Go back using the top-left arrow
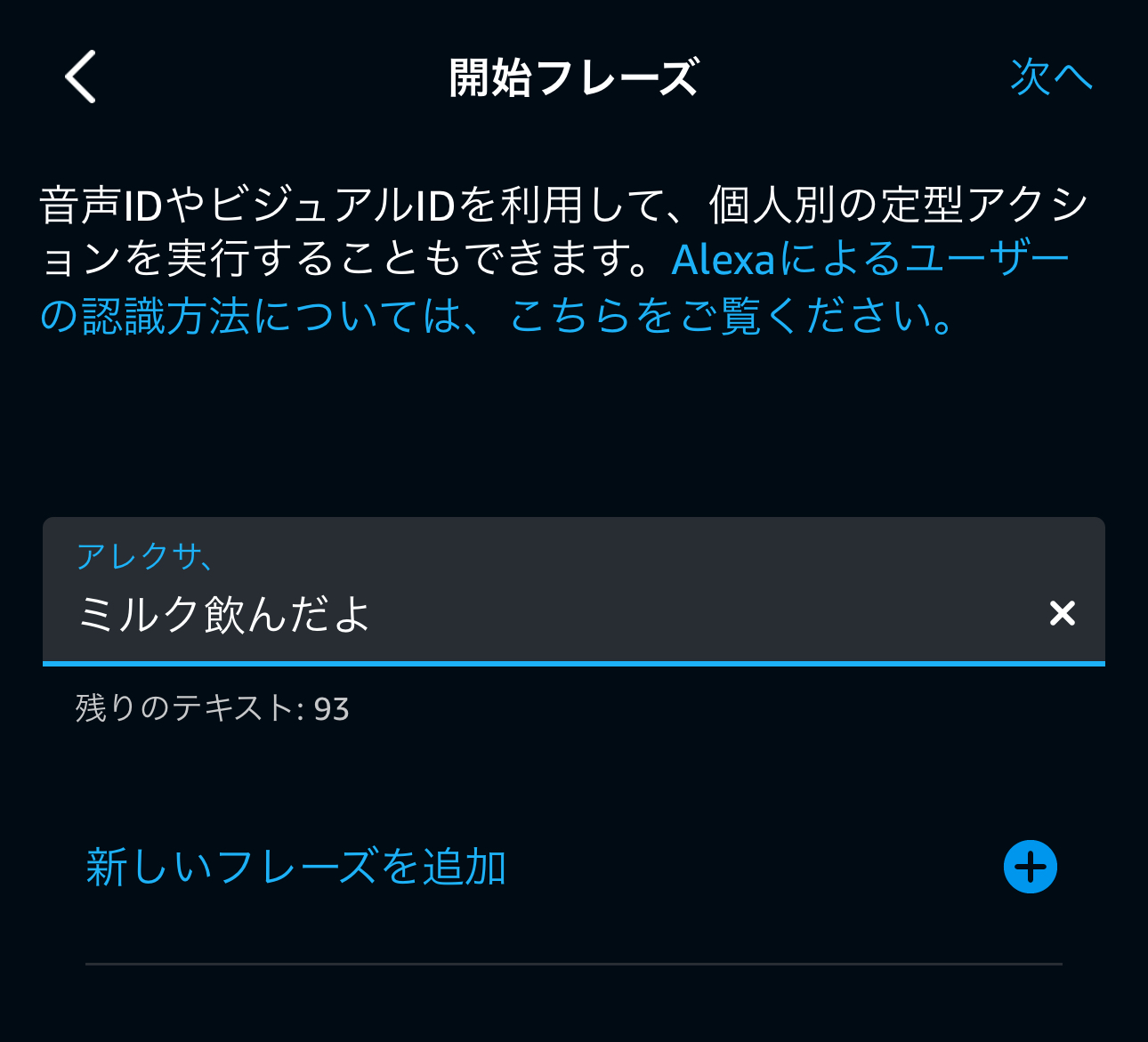The image size is (1148, 1042). point(80,77)
